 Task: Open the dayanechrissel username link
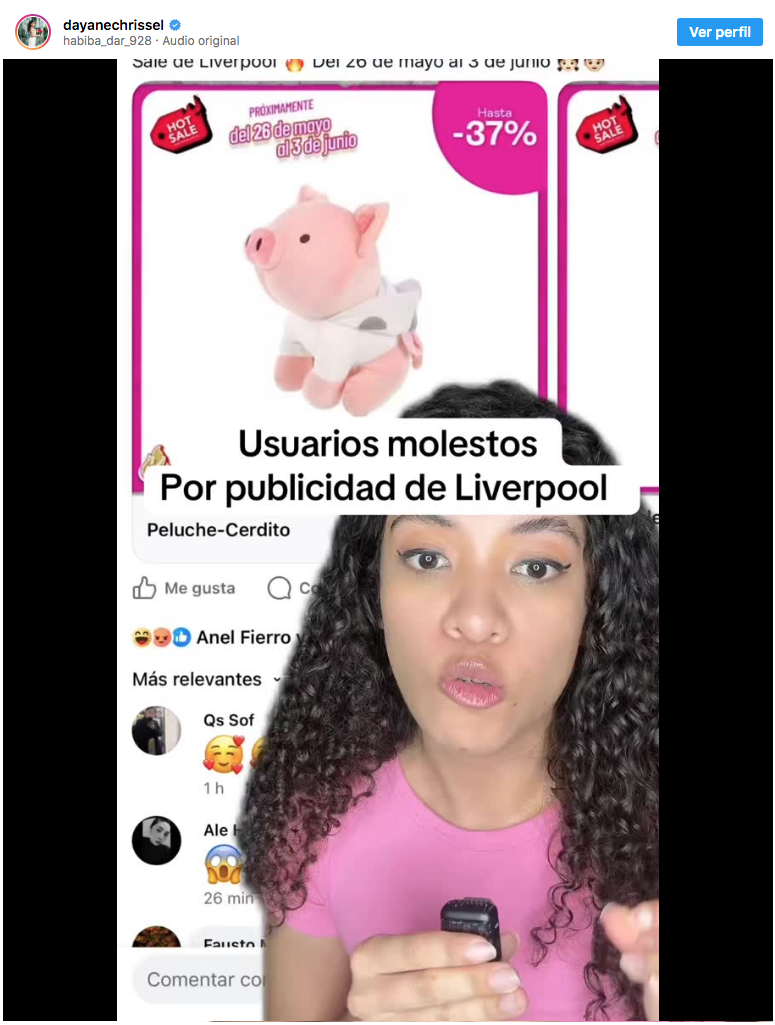[111, 24]
